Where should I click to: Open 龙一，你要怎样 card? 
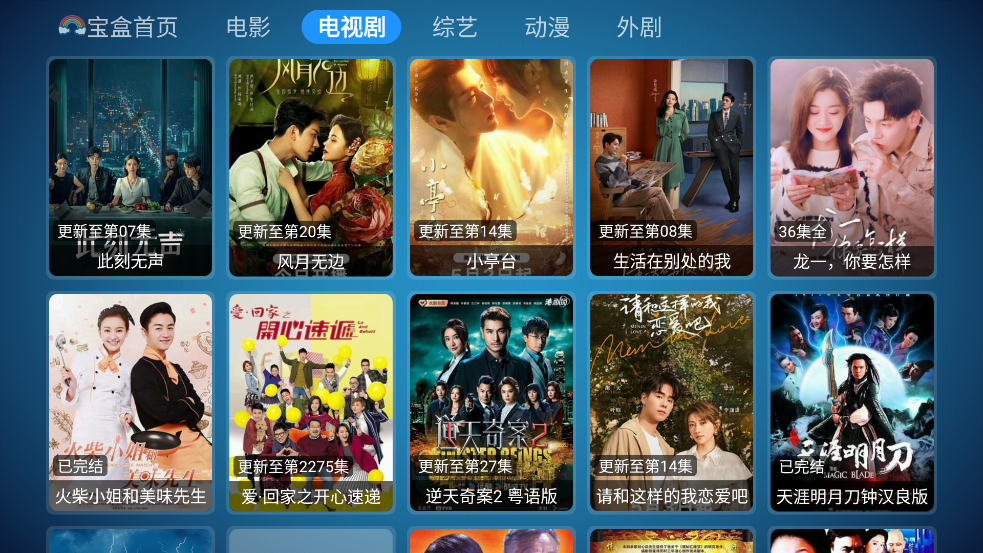[x=852, y=167]
